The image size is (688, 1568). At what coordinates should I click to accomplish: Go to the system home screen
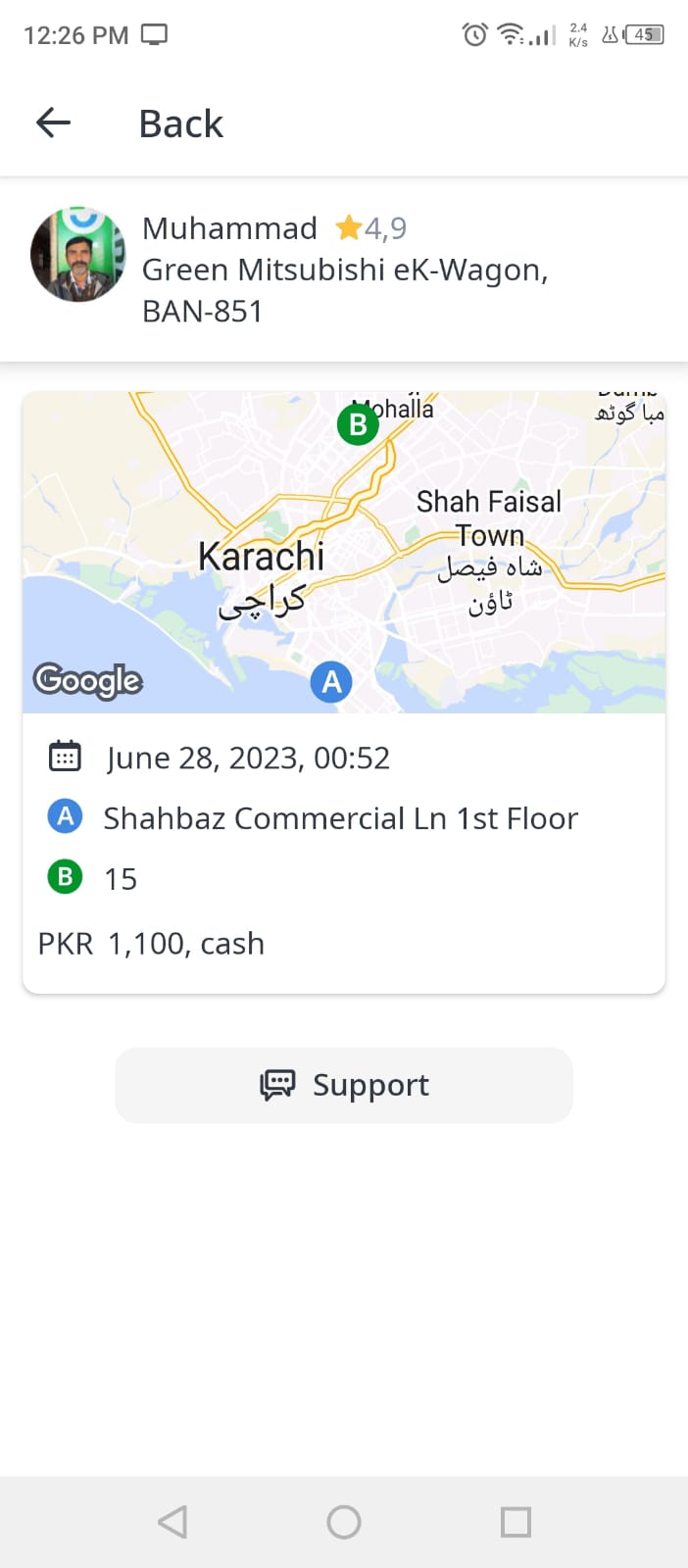point(344,1522)
